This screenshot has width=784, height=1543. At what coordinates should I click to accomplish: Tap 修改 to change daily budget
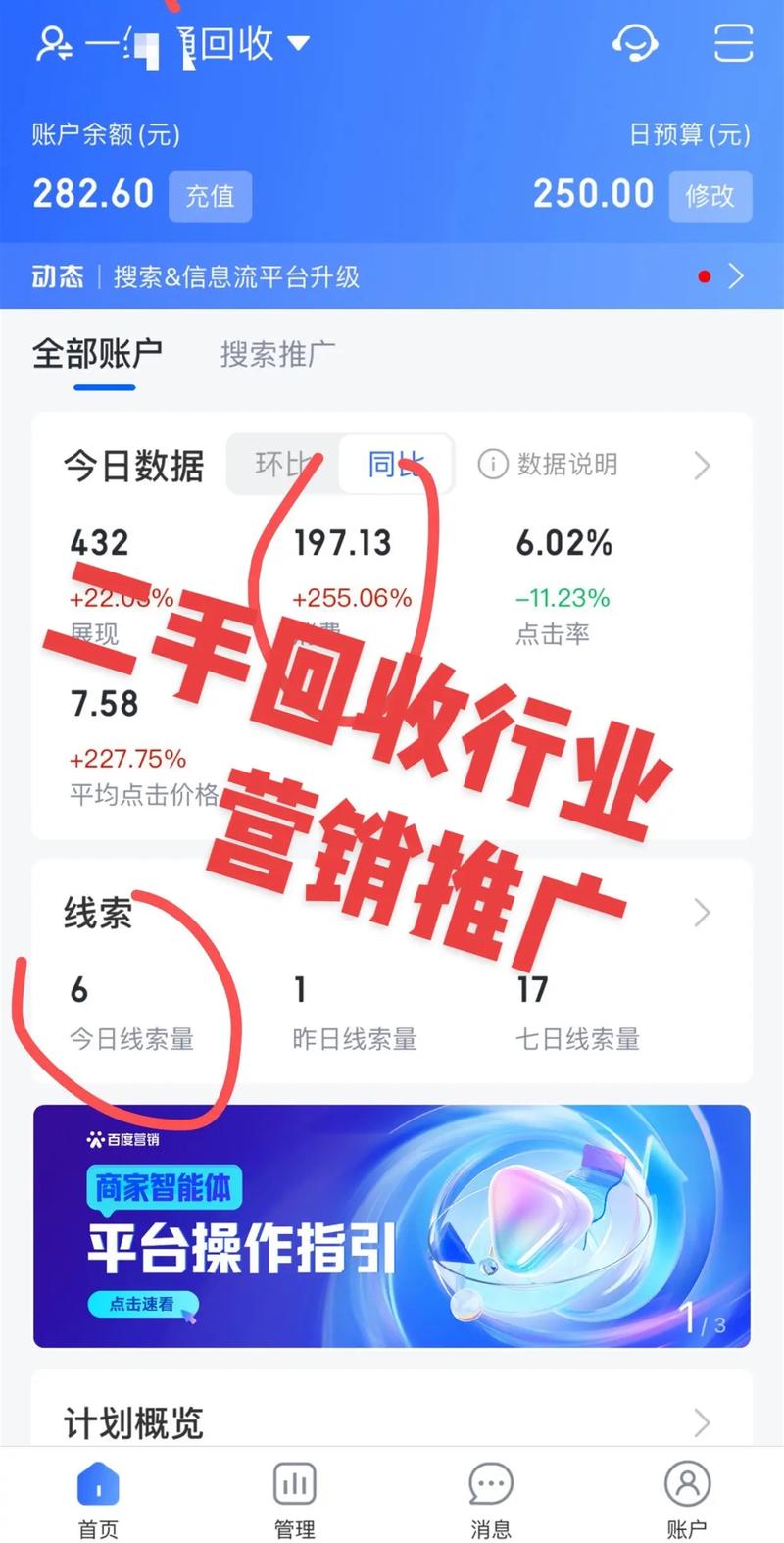710,196
